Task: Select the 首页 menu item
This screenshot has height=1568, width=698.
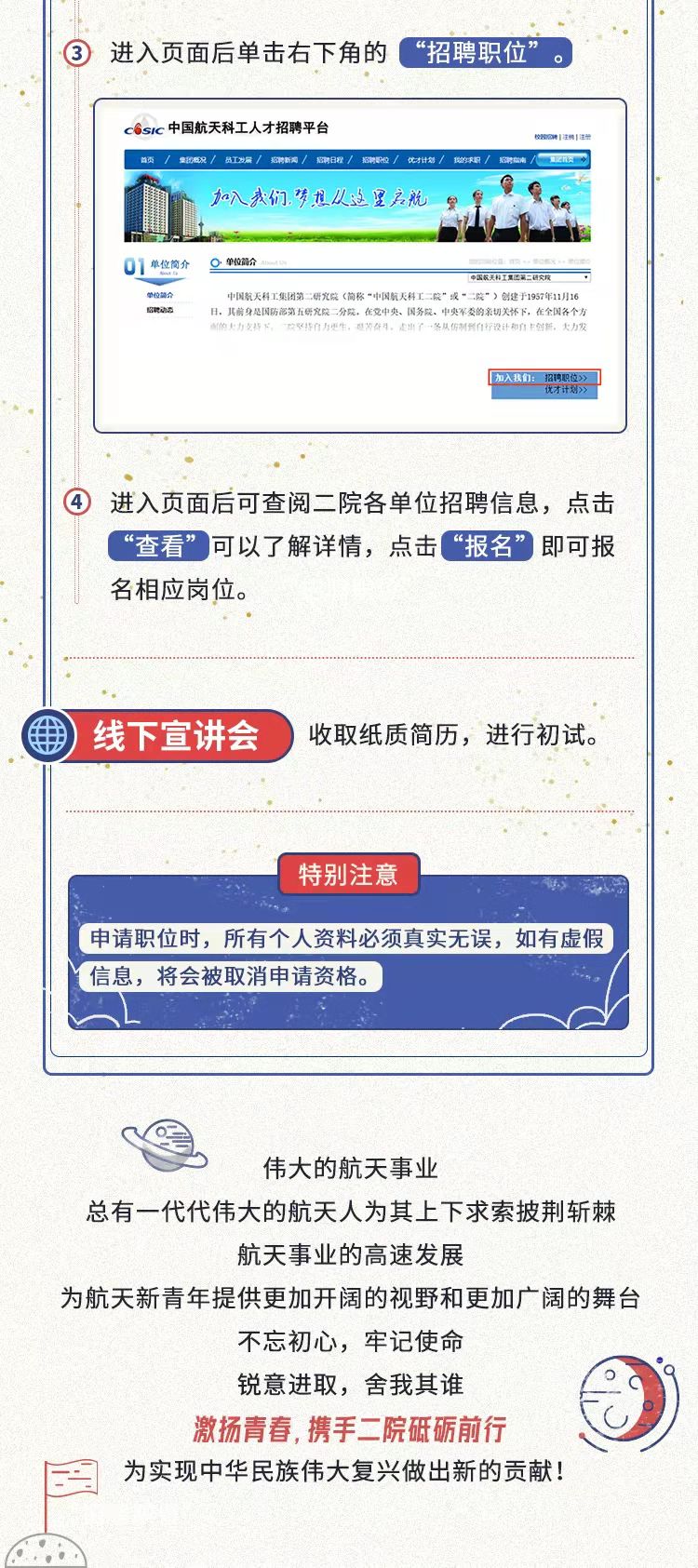Action: pyautogui.click(x=145, y=161)
